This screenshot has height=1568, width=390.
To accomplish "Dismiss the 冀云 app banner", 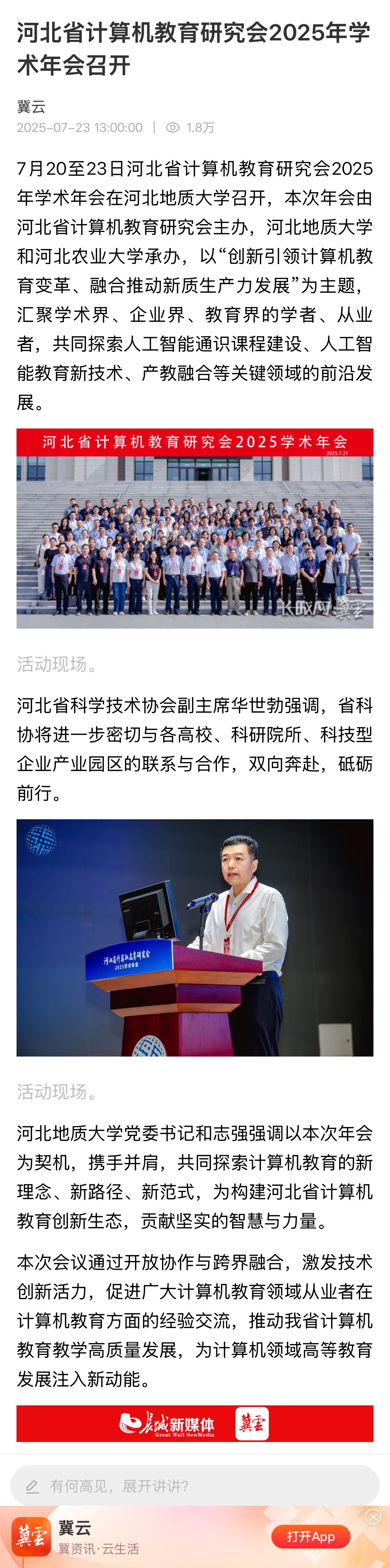I will pyautogui.click(x=373, y=1517).
